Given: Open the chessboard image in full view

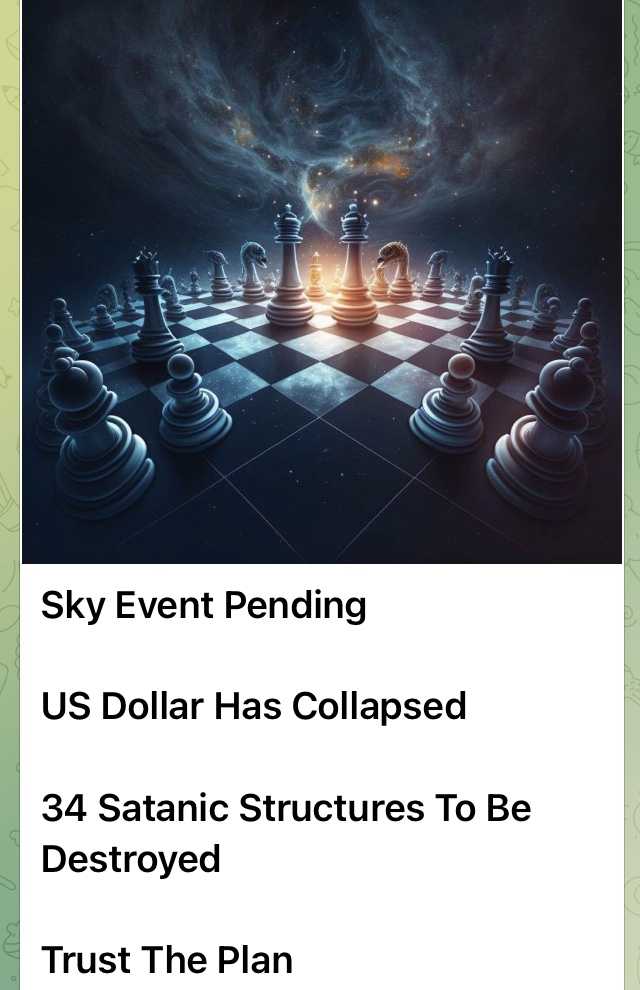Looking at the screenshot, I should [x=321, y=282].
